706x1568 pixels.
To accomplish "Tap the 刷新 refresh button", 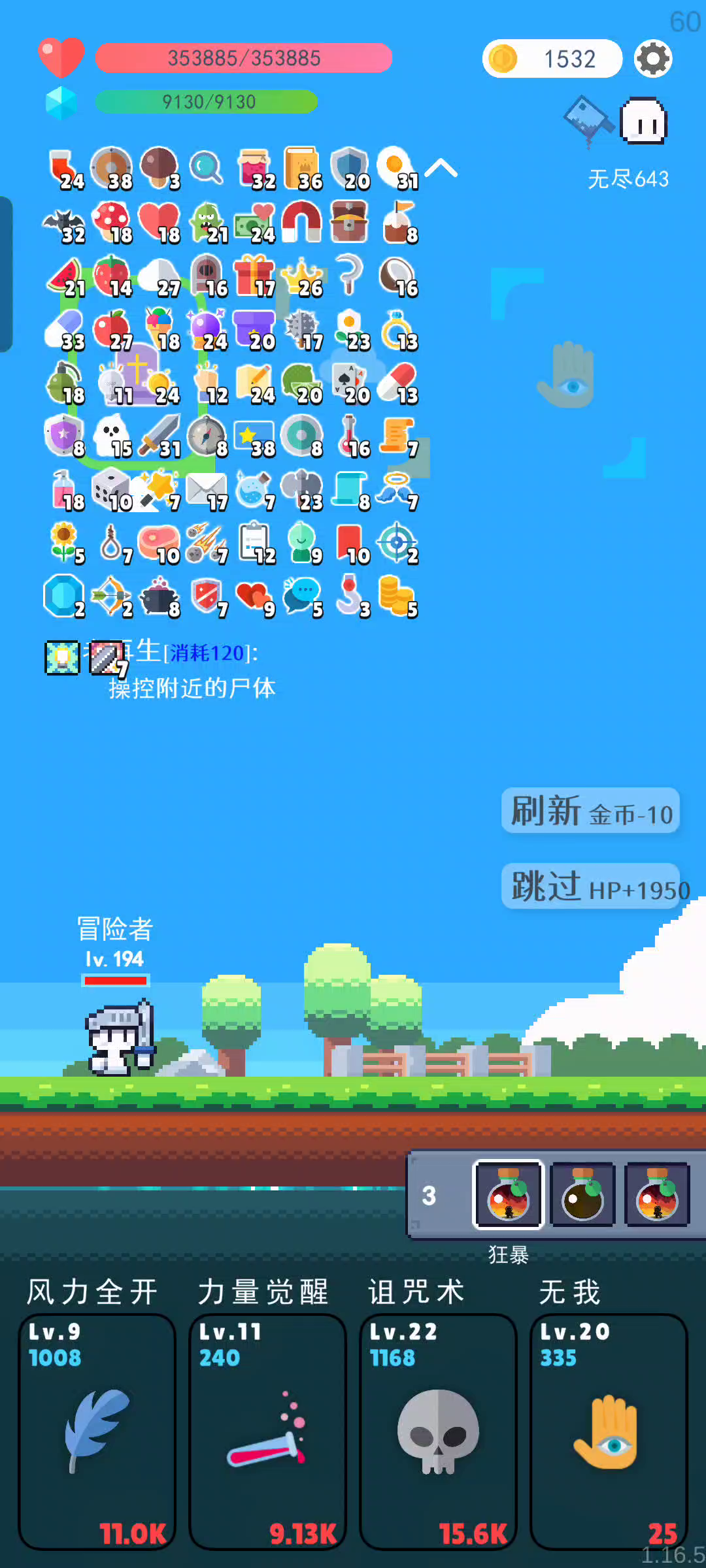I will (591, 810).
